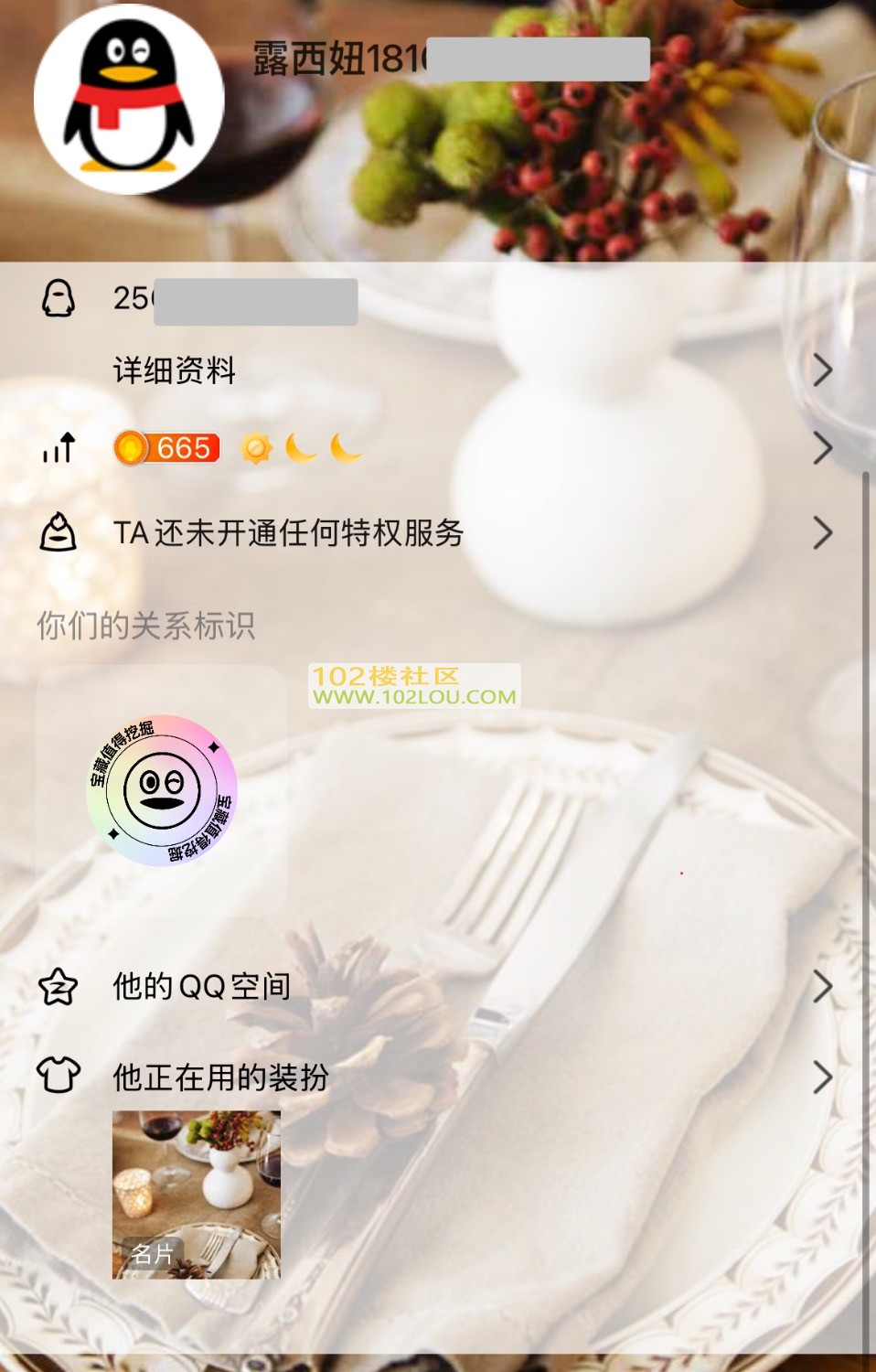View the QQ level 665 details
Viewport: 876px width, 1372px height.
pyautogui.click(x=167, y=448)
